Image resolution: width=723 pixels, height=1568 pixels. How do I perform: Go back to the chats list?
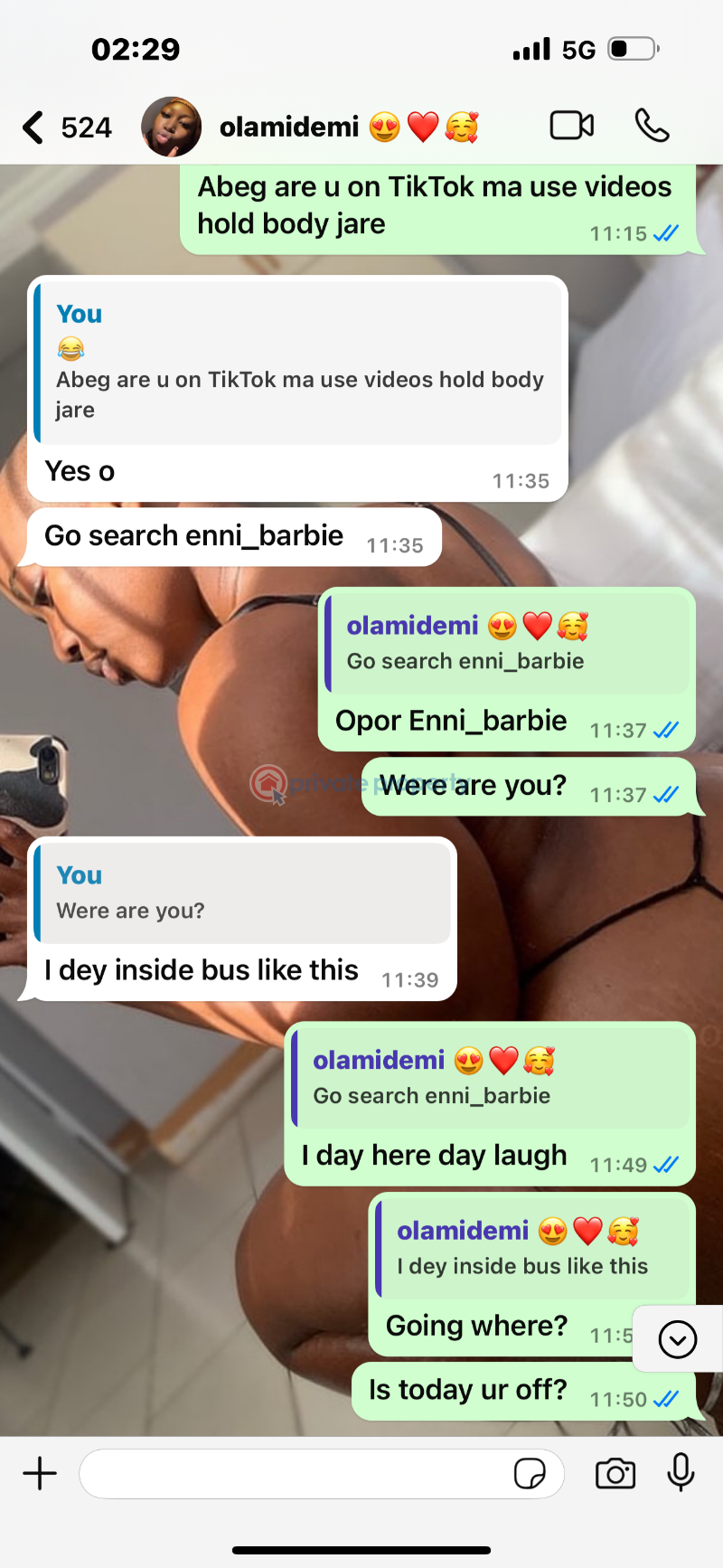(34, 128)
